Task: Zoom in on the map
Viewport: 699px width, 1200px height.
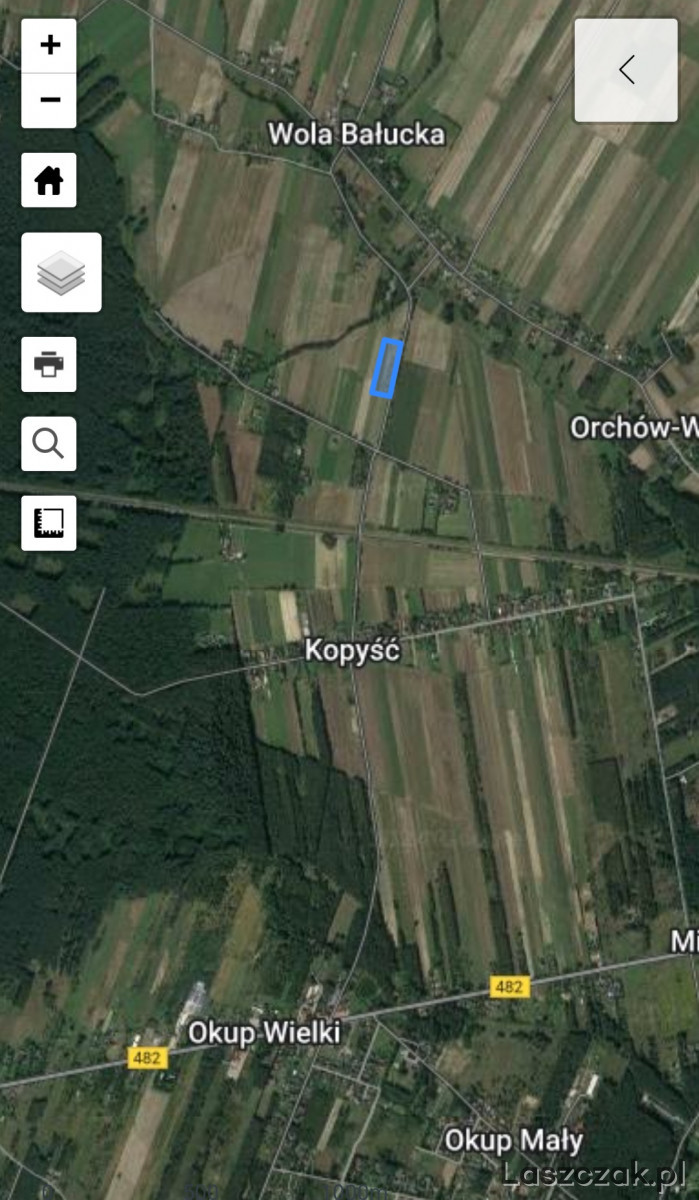Action: point(49,45)
